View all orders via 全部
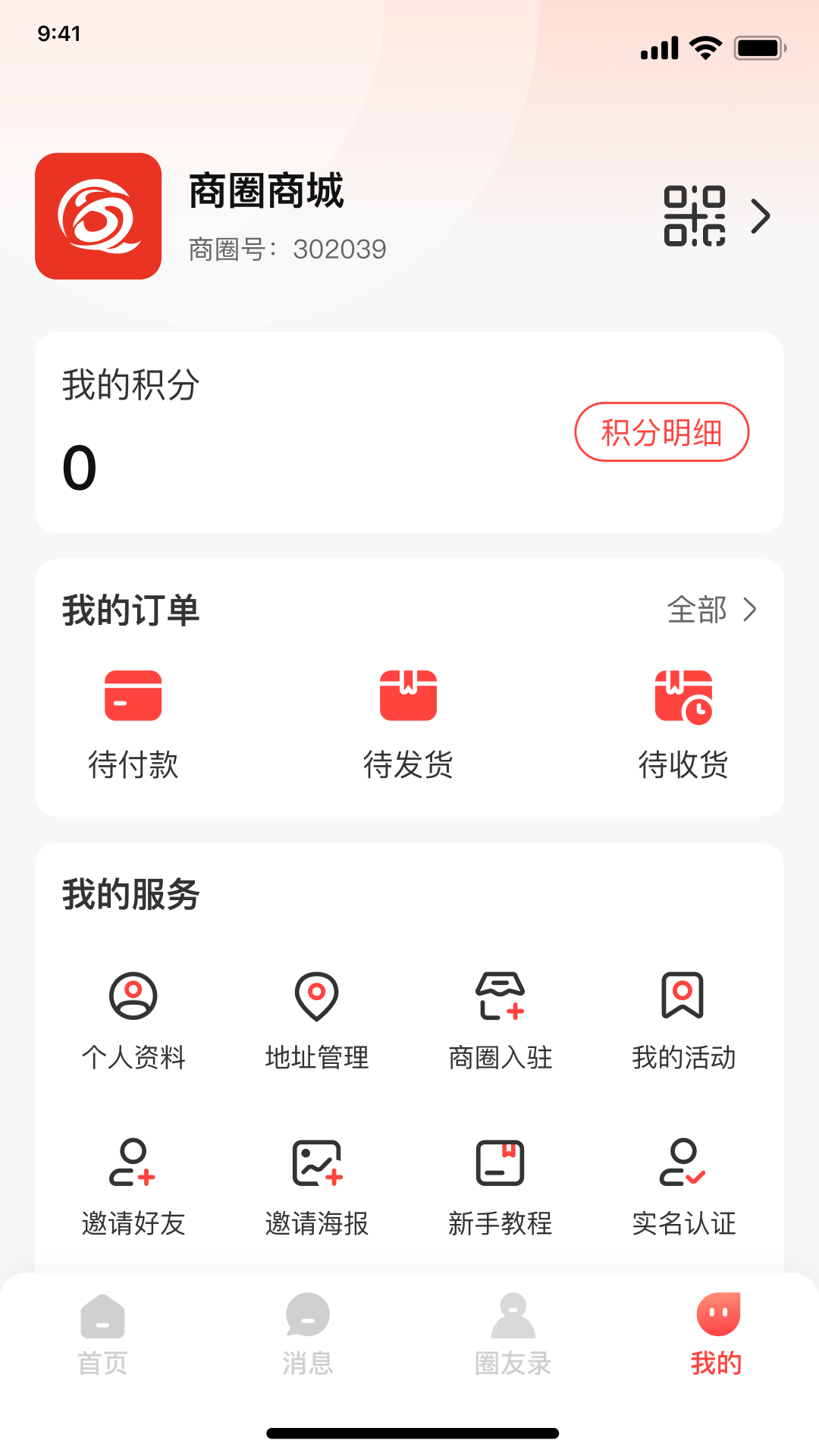Image resolution: width=819 pixels, height=1456 pixels. (x=711, y=610)
